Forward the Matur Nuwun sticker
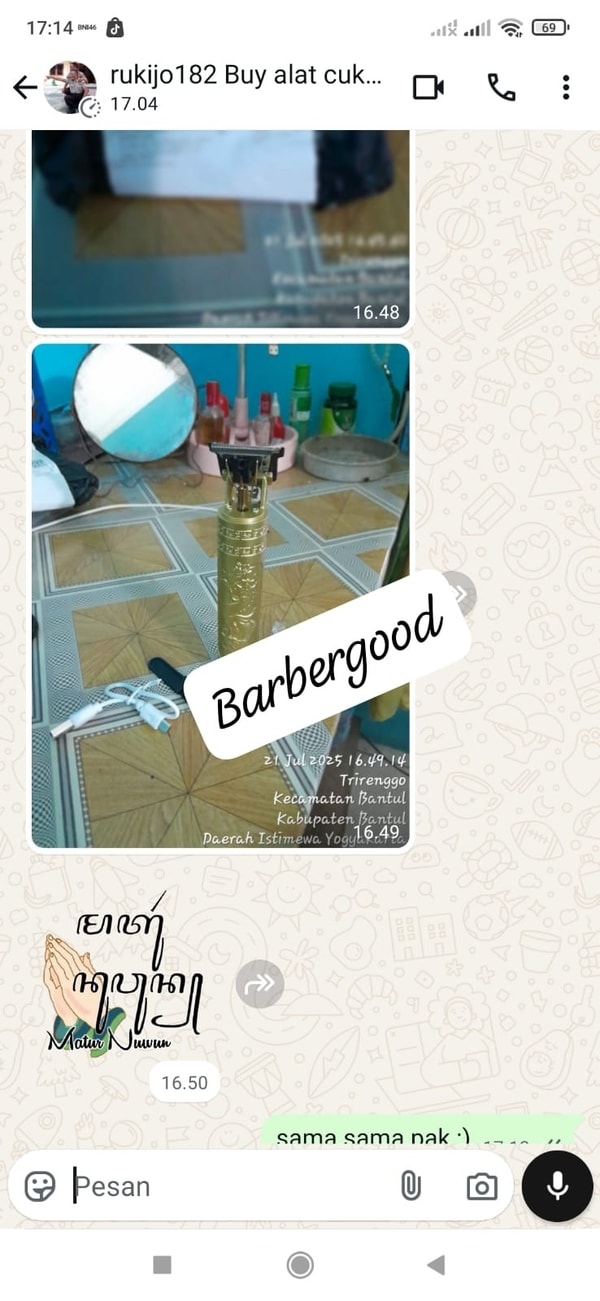 tap(260, 984)
